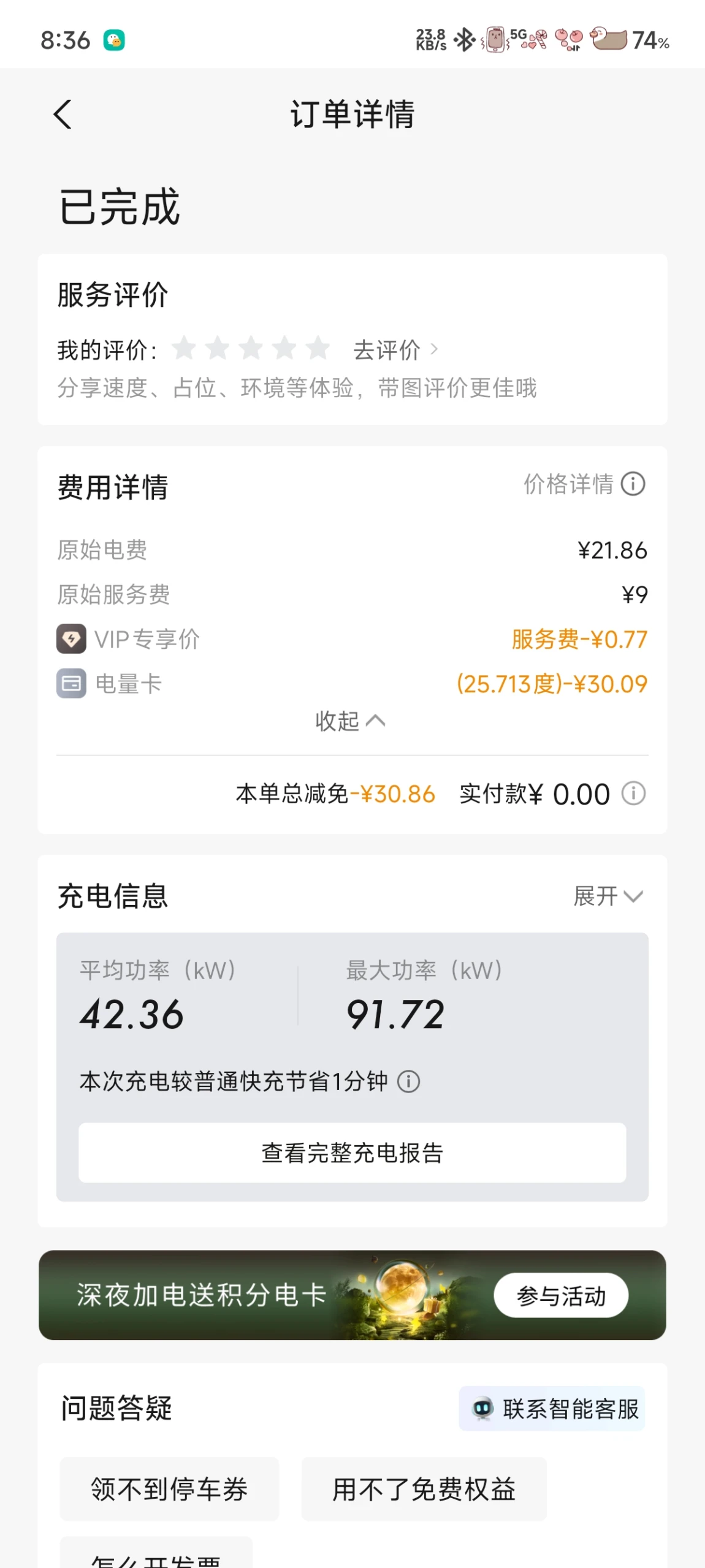The height and width of the screenshot is (1568, 705).
Task: Select the 领不到停车券 question chip
Action: coord(169,1489)
